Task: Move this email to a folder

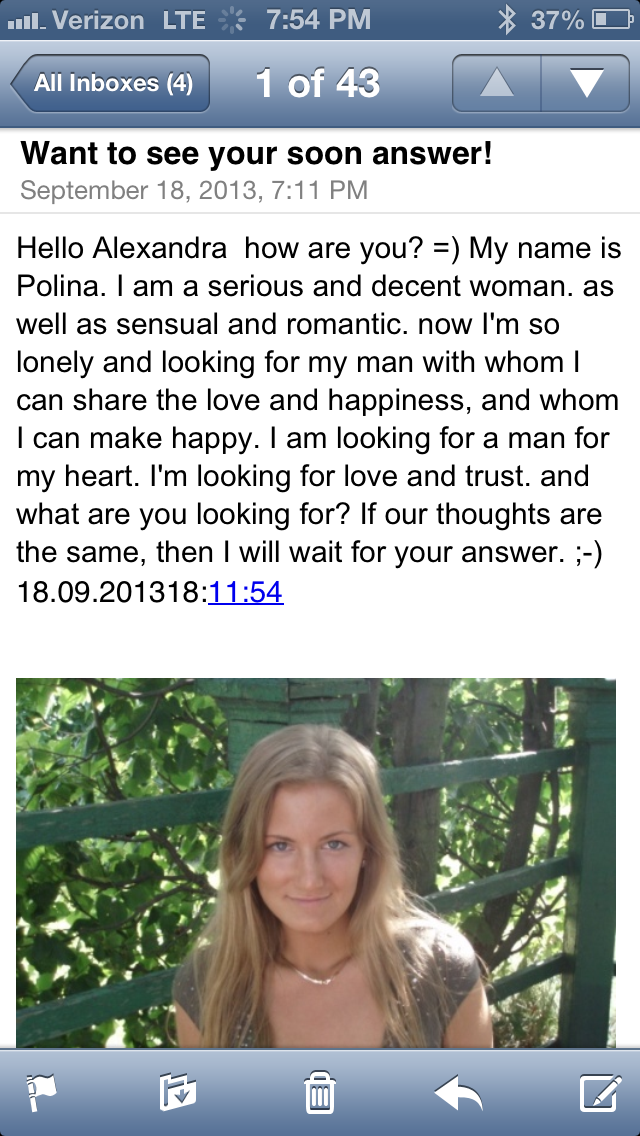Action: click(178, 1093)
